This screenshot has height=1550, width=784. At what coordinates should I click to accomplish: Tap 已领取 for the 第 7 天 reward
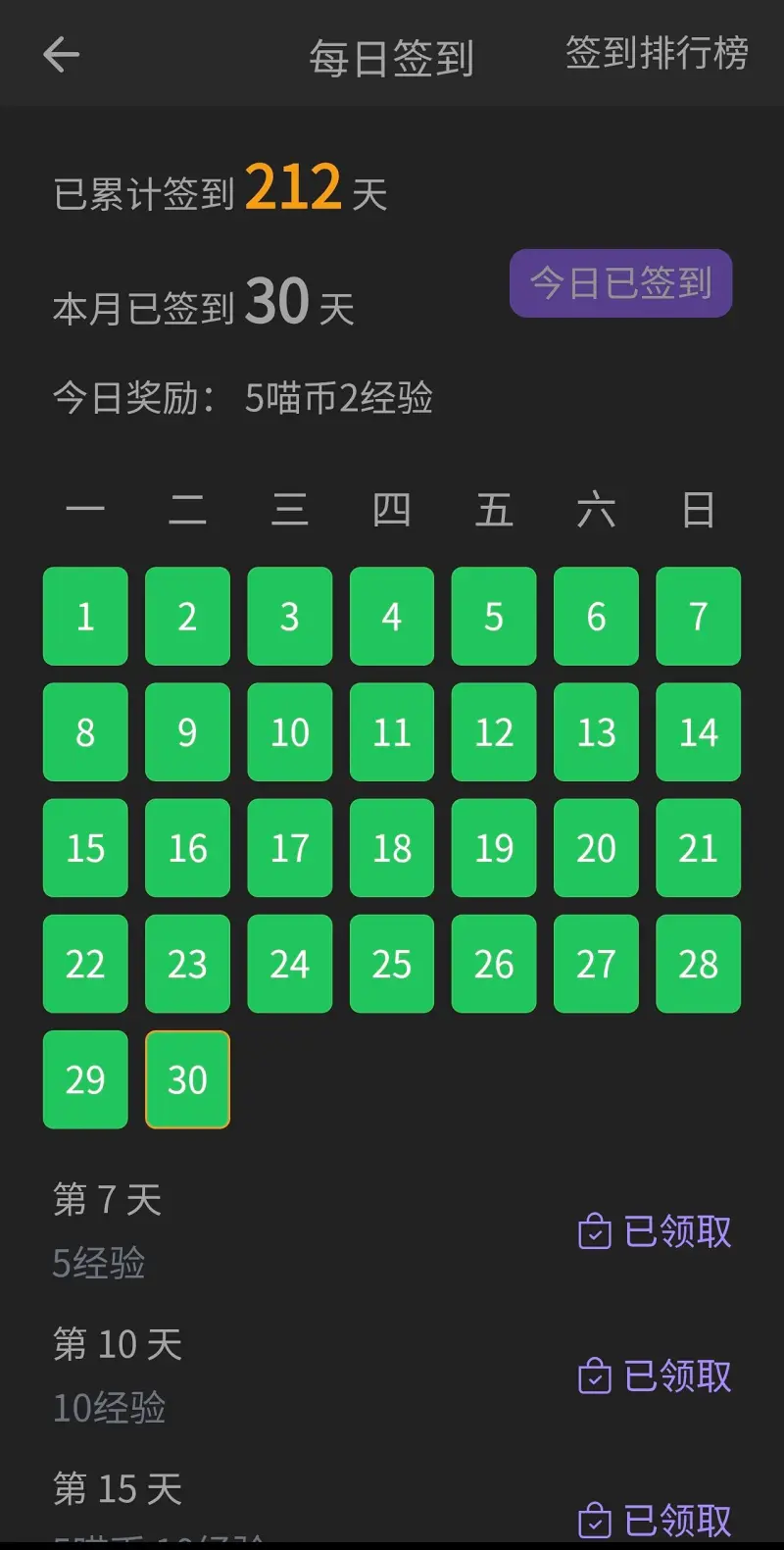(656, 1231)
